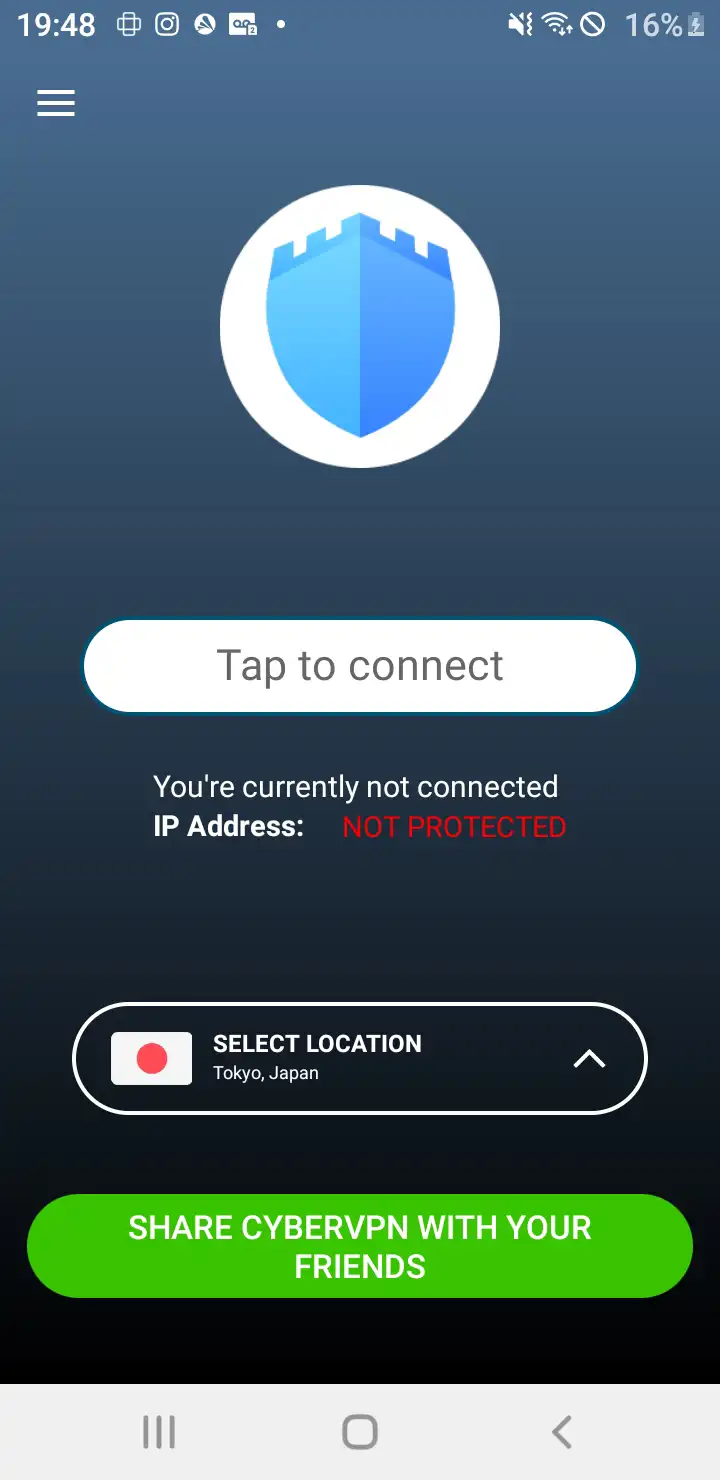Viewport: 720px width, 1480px height.
Task: Tap to connect to the VPN
Action: click(360, 666)
